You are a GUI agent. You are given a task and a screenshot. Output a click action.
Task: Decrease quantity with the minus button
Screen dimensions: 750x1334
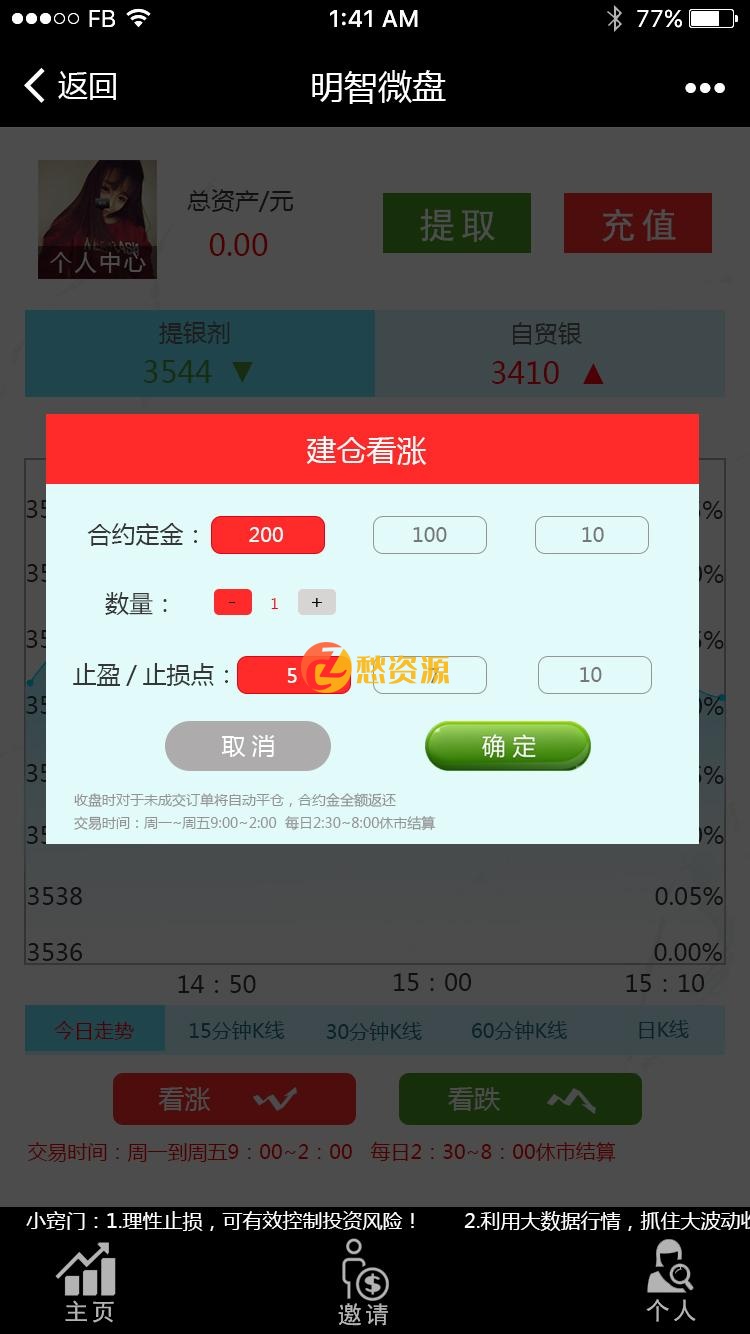[231, 601]
